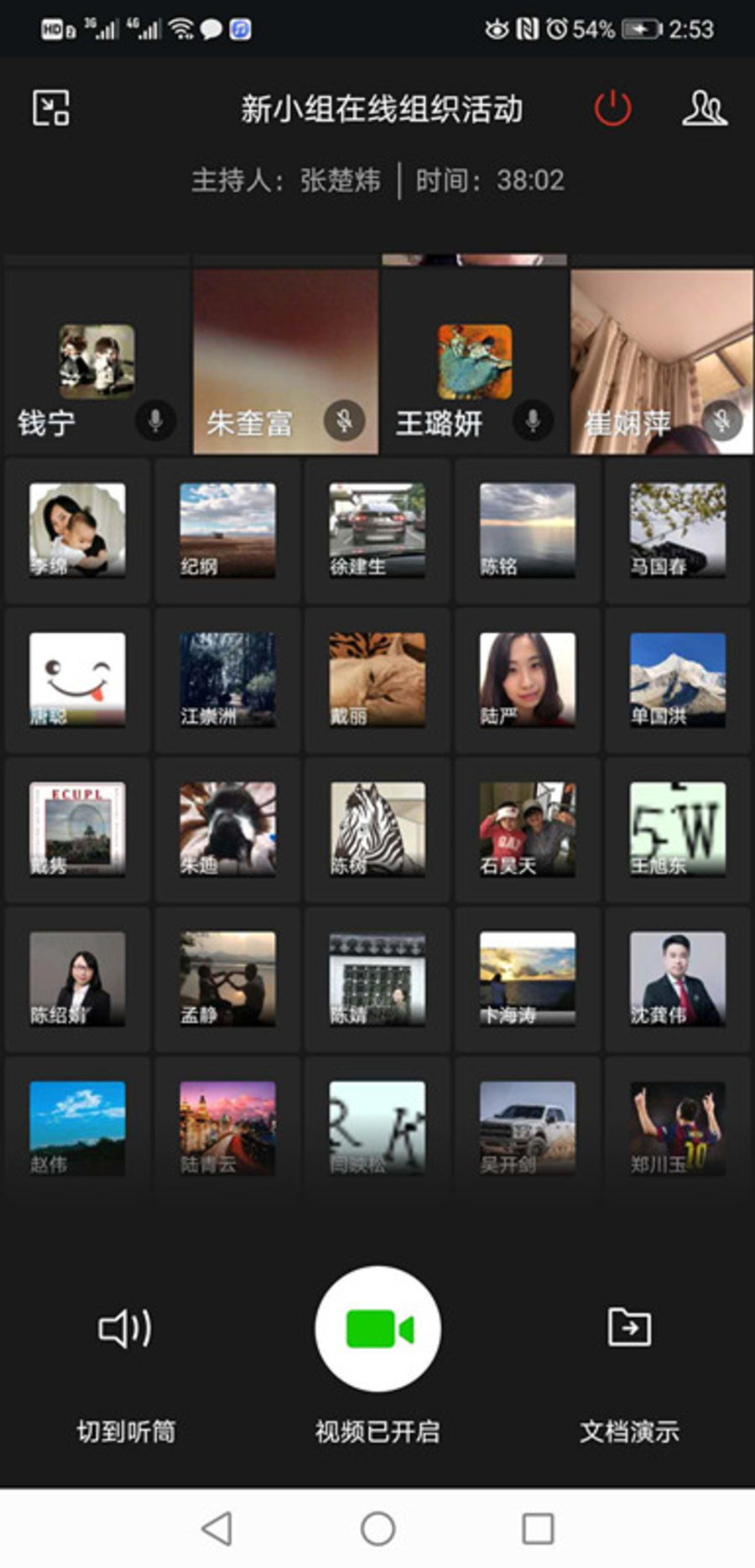Tap the microphone icon on 王璐妍's tile
The height and width of the screenshot is (1568, 755).
pyautogui.click(x=533, y=420)
